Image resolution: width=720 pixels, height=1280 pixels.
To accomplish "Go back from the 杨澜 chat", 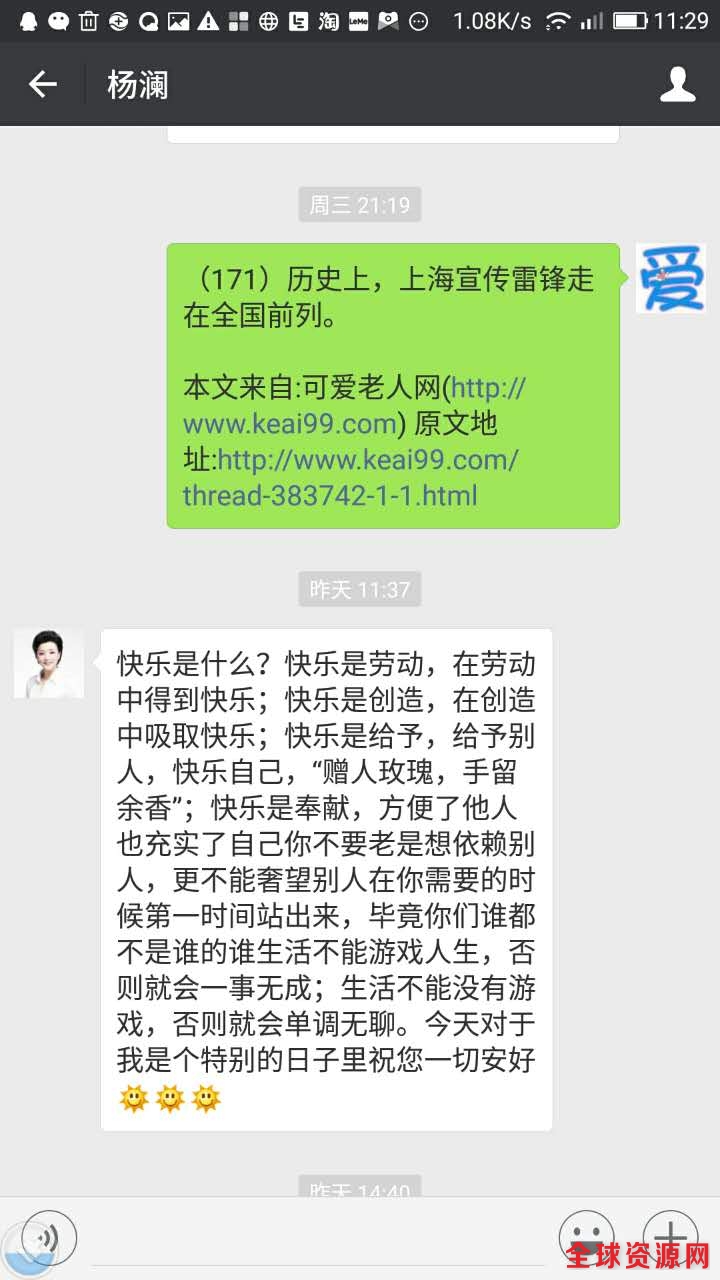I will (42, 85).
